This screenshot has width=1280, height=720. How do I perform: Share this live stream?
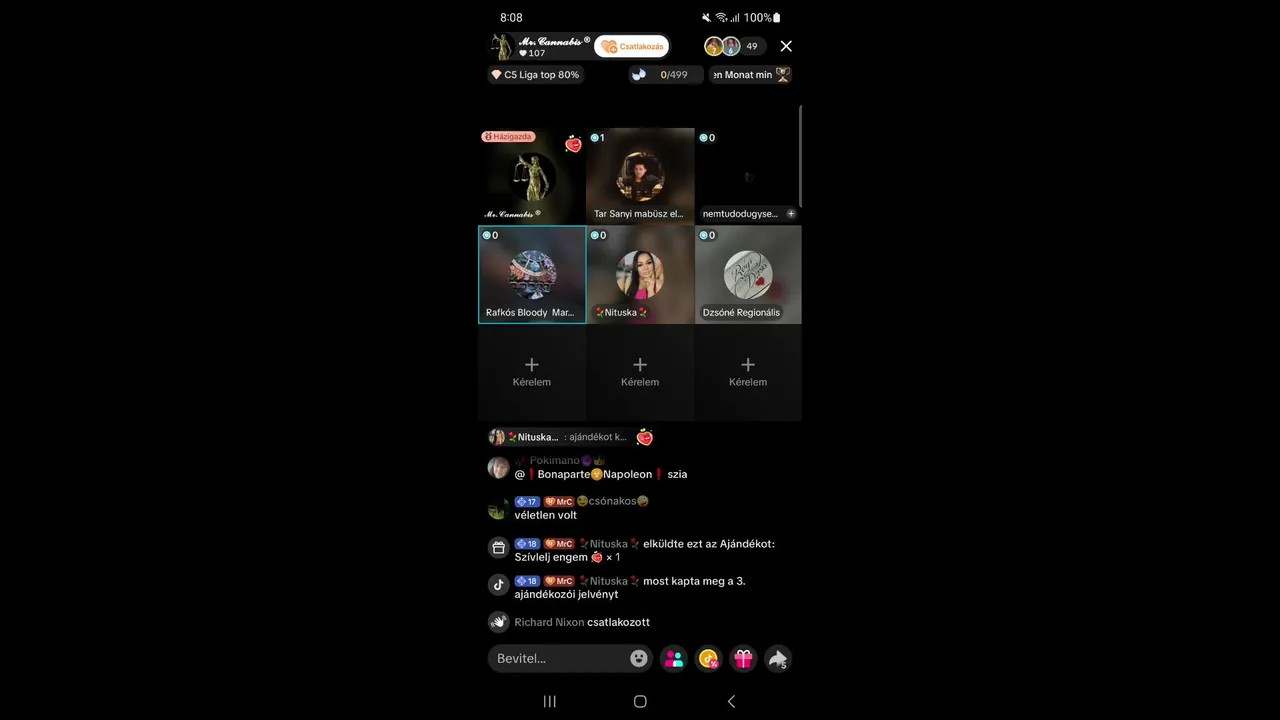777,658
